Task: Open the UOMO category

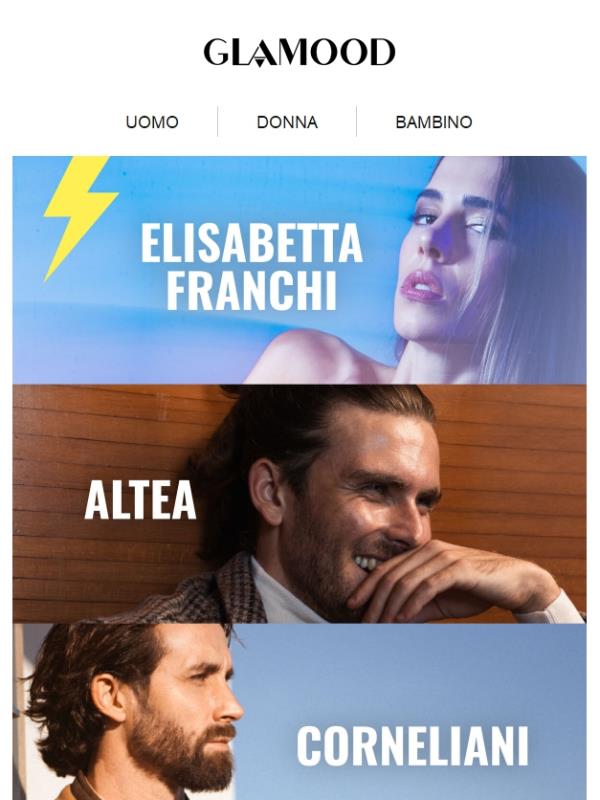Action: tap(152, 122)
